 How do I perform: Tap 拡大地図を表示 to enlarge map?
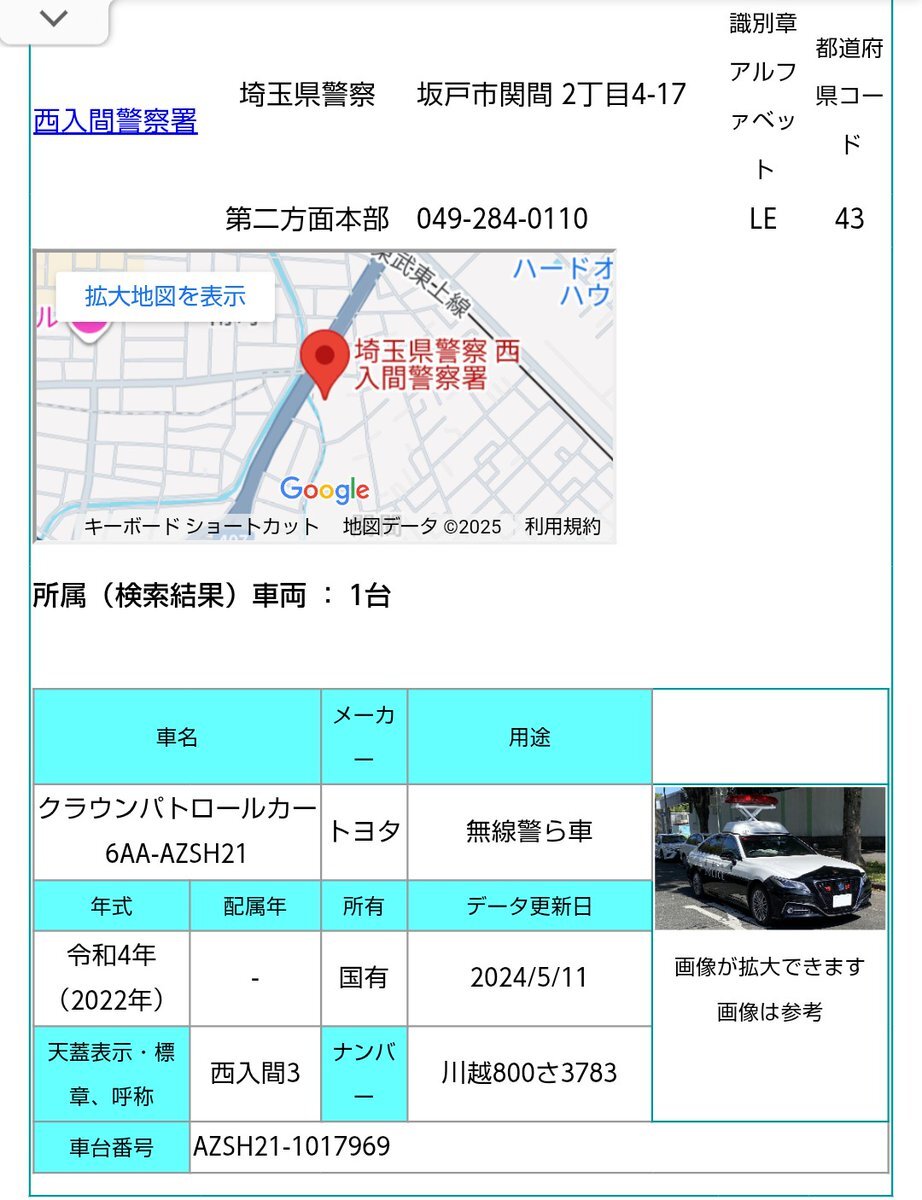click(x=165, y=296)
